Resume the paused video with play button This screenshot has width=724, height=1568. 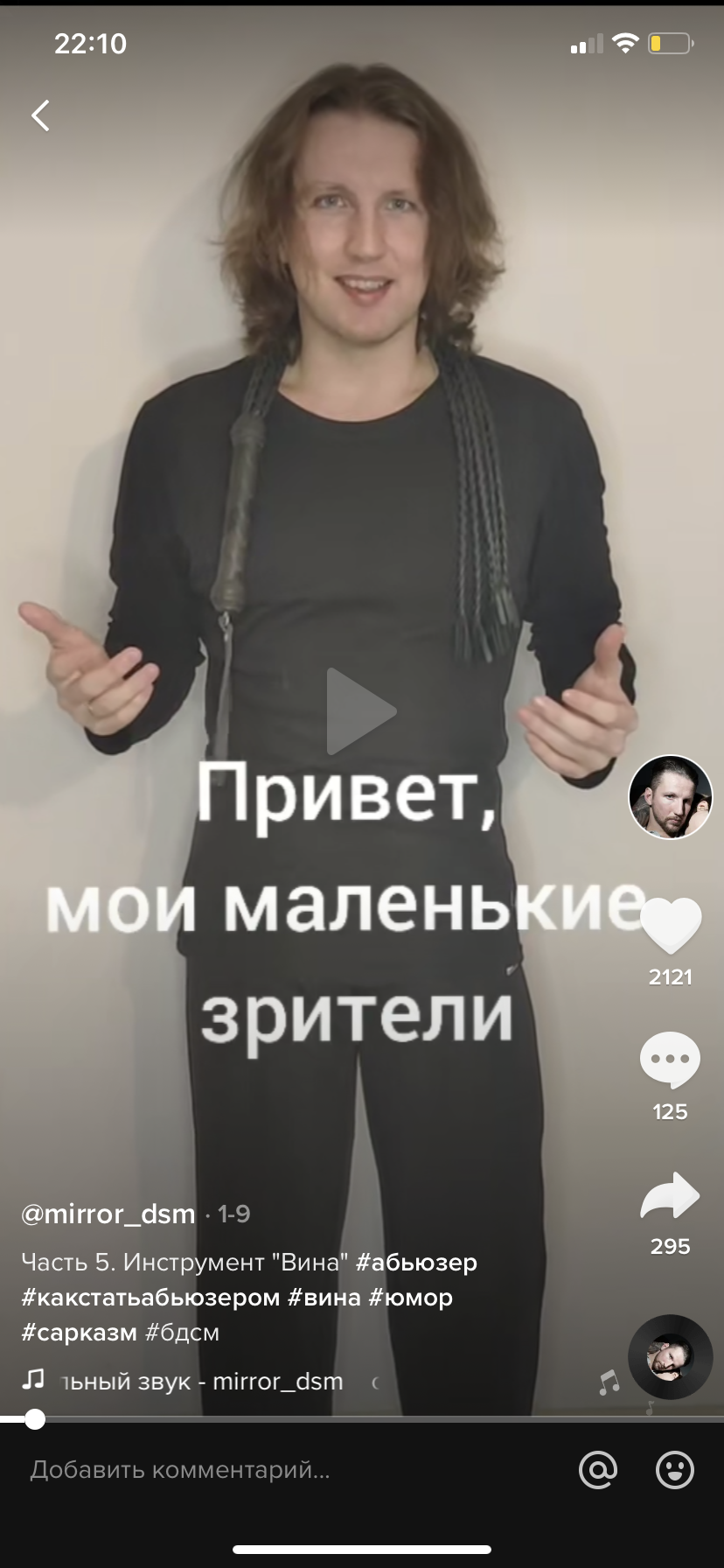(360, 710)
